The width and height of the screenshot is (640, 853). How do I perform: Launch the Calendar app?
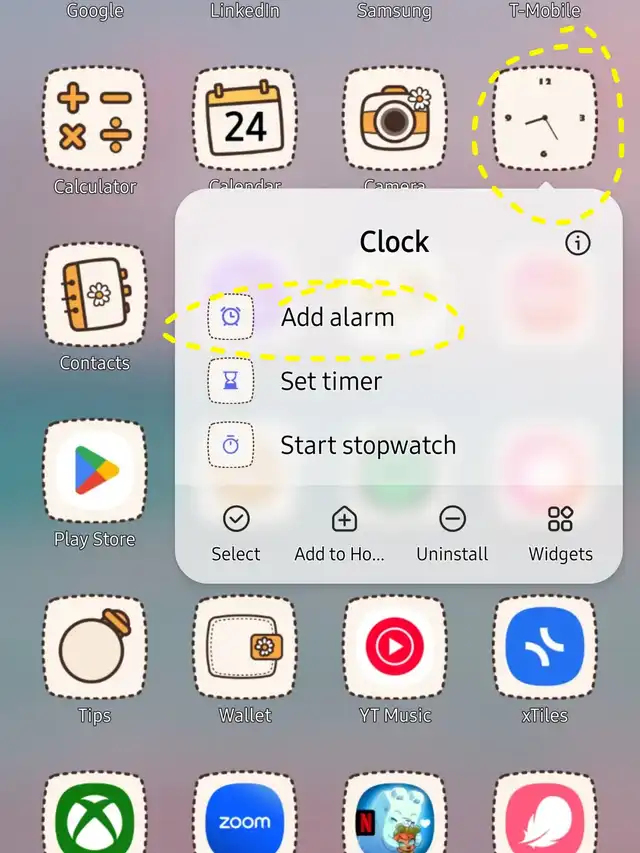click(x=245, y=120)
